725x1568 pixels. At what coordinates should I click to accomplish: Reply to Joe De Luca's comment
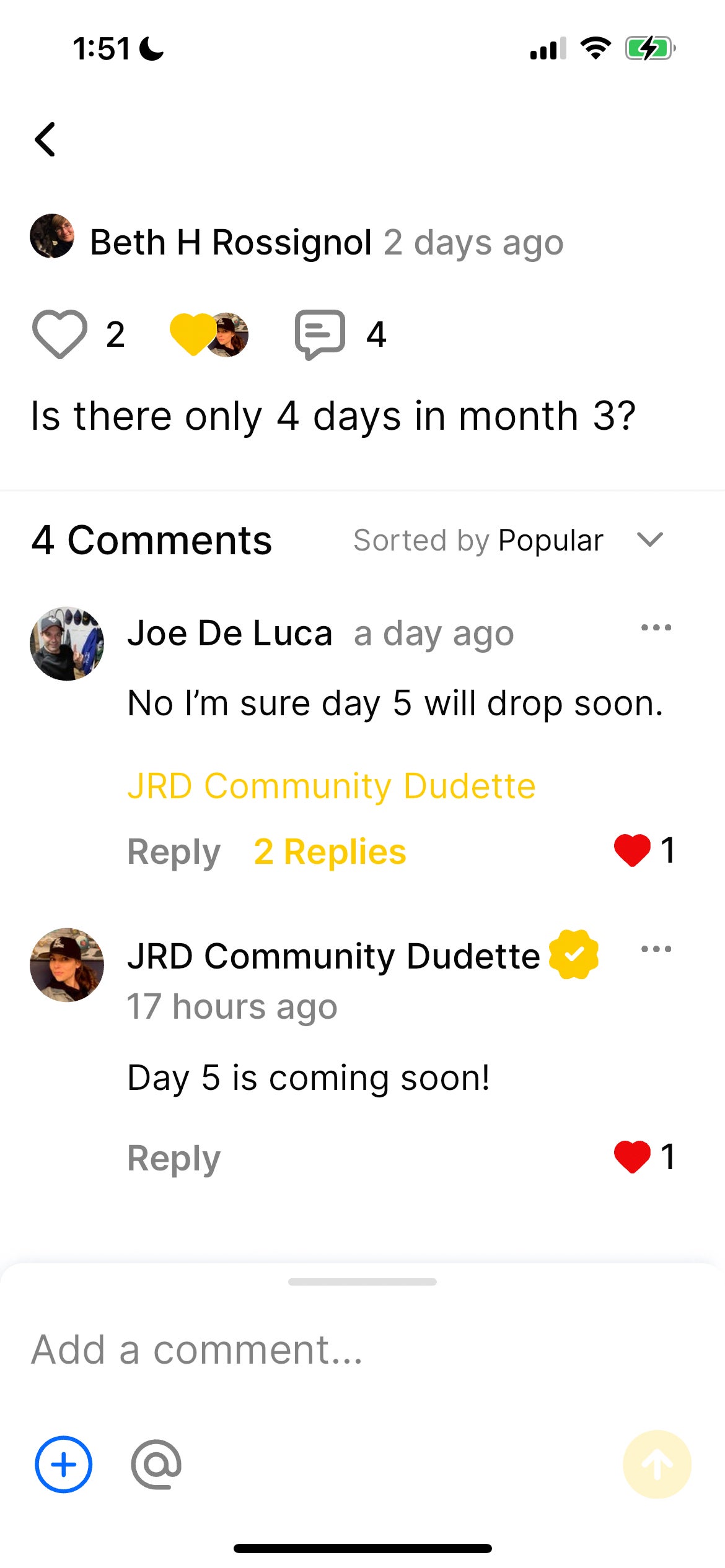coord(174,852)
